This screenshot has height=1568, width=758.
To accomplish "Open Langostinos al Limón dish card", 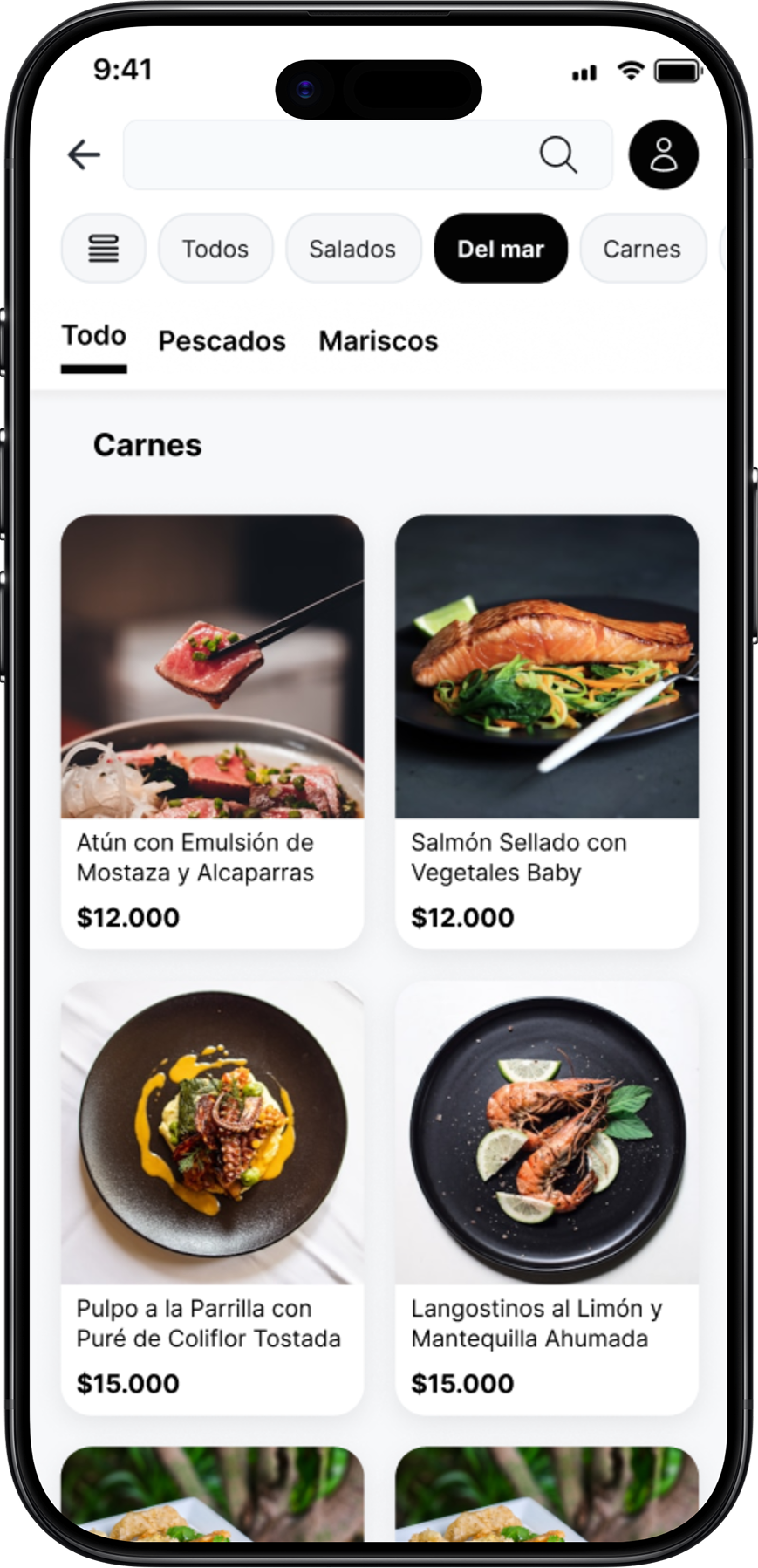I will tap(547, 1197).
